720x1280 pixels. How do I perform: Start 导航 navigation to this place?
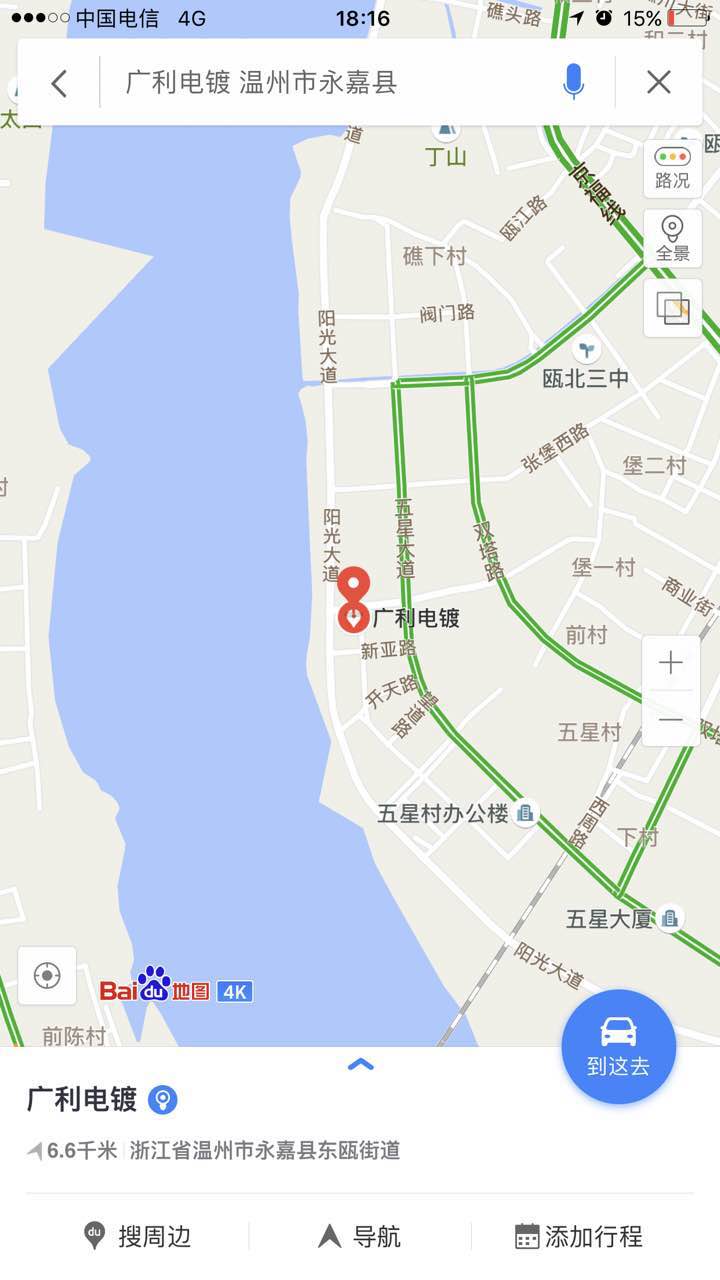tap(360, 1236)
